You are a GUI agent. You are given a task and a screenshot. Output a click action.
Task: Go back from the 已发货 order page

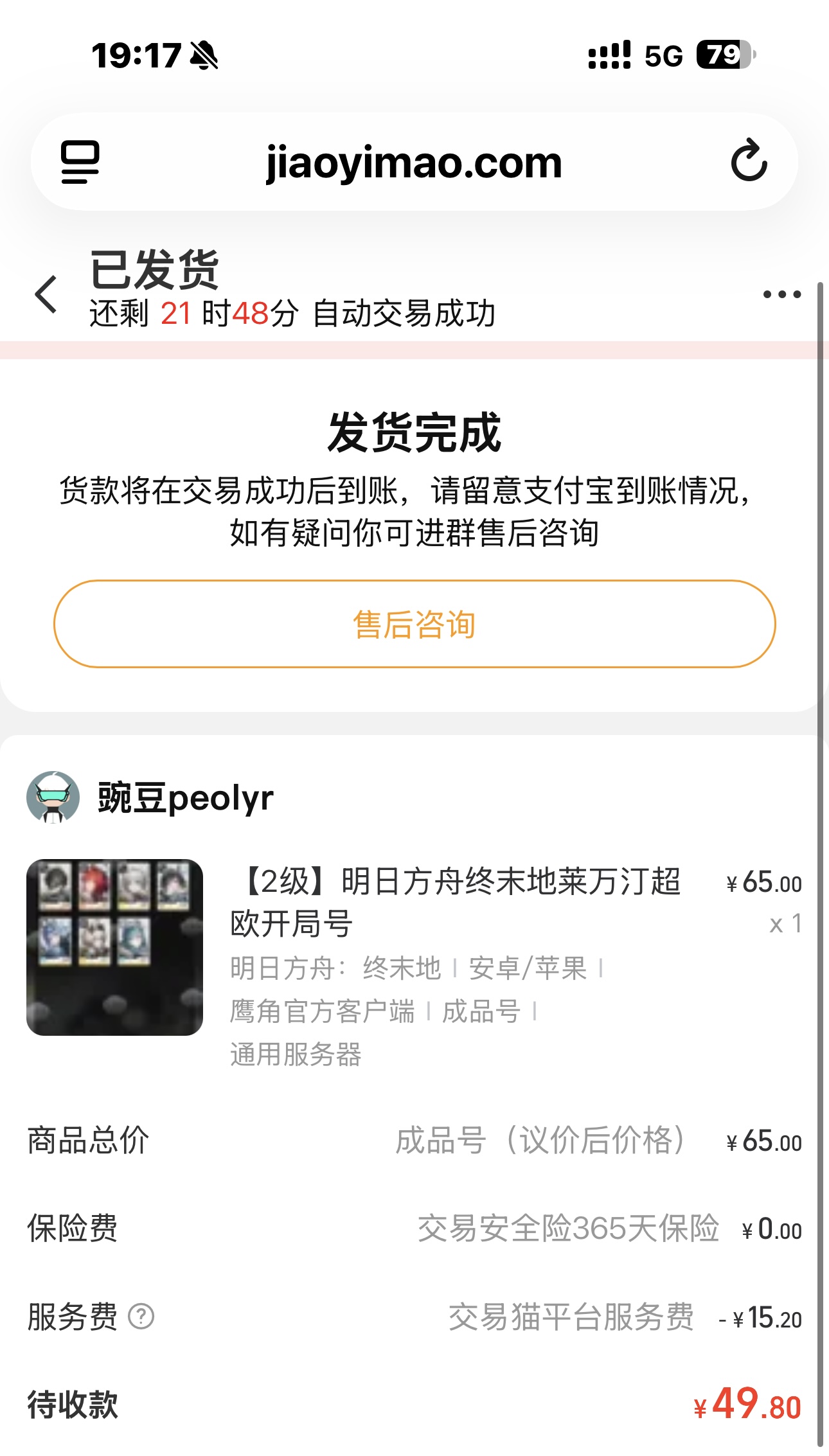pyautogui.click(x=46, y=295)
